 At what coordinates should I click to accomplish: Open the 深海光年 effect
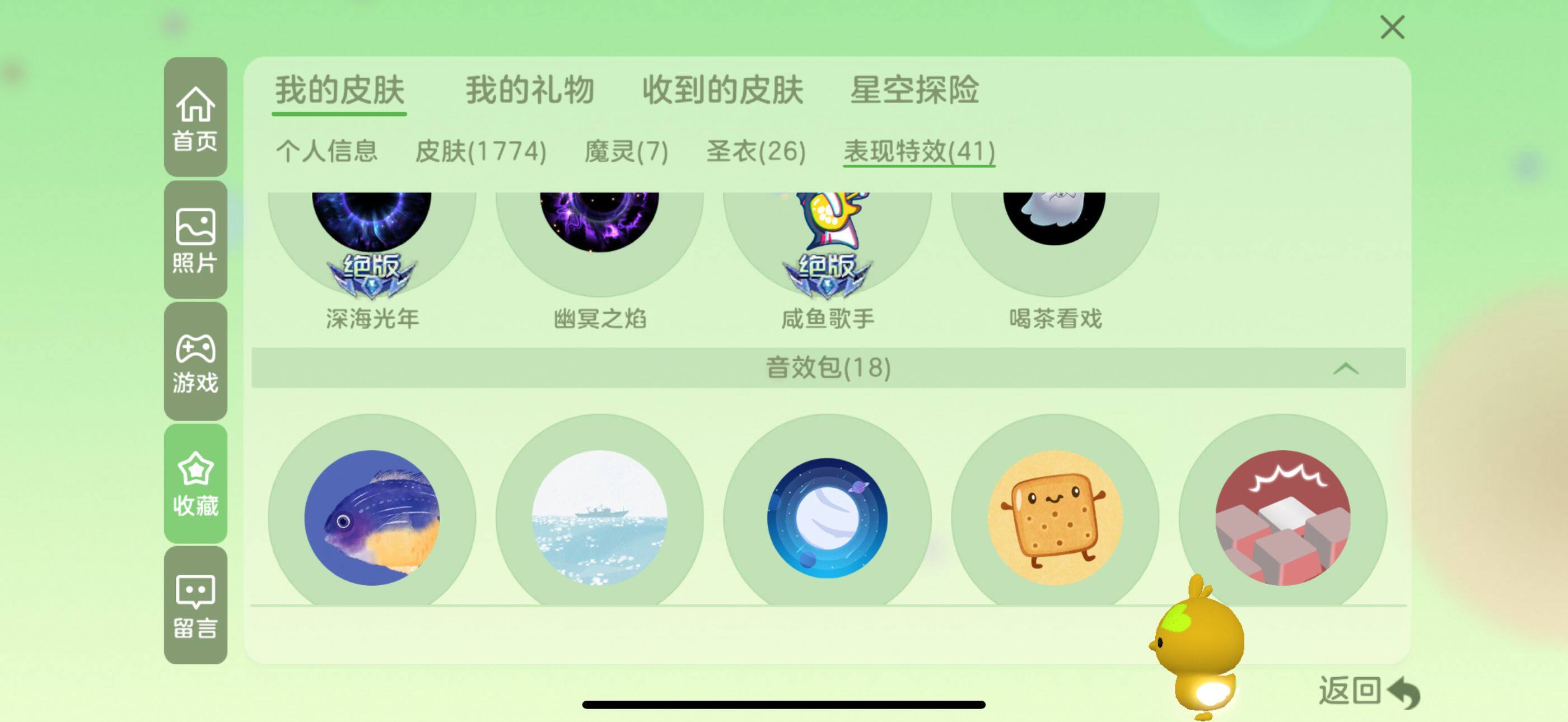point(372,244)
